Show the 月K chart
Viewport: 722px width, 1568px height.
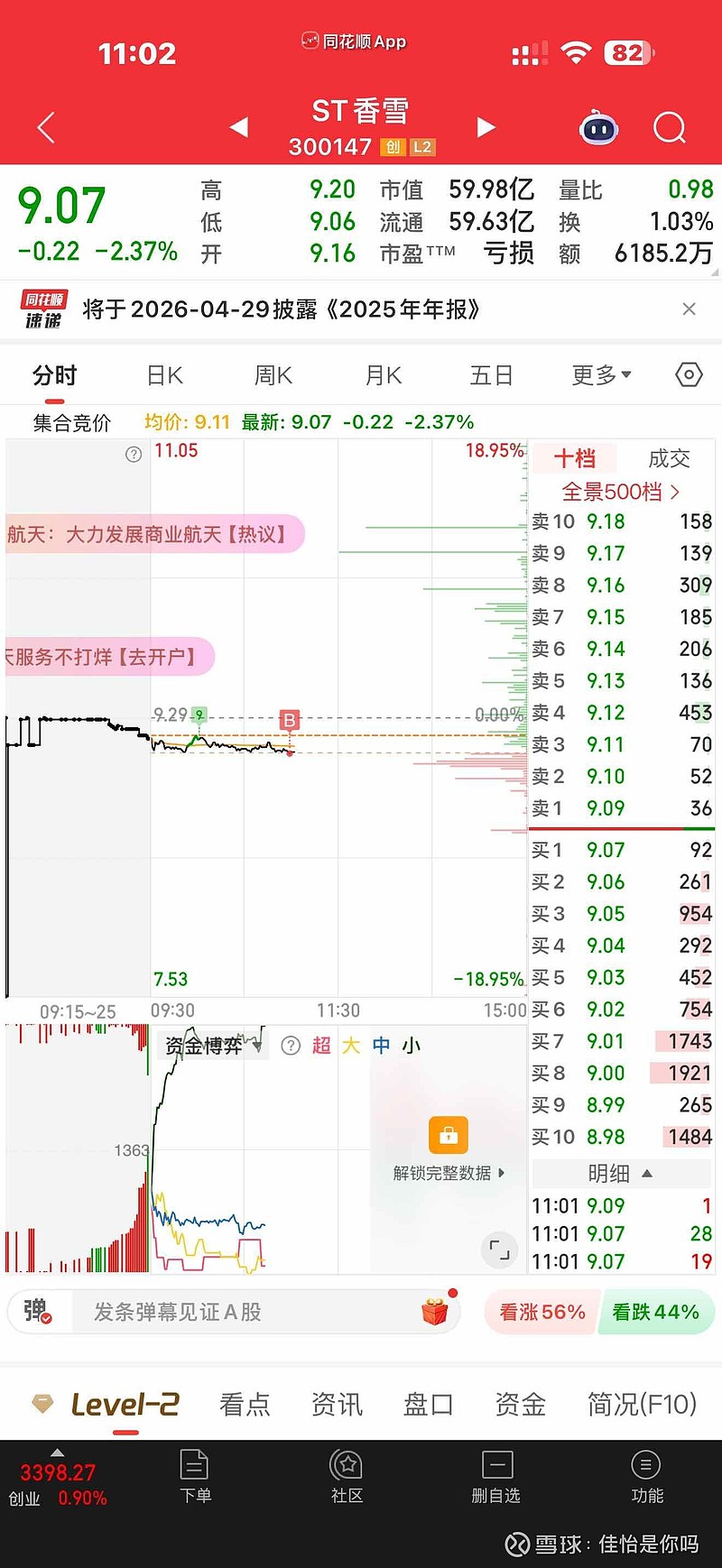[x=383, y=375]
